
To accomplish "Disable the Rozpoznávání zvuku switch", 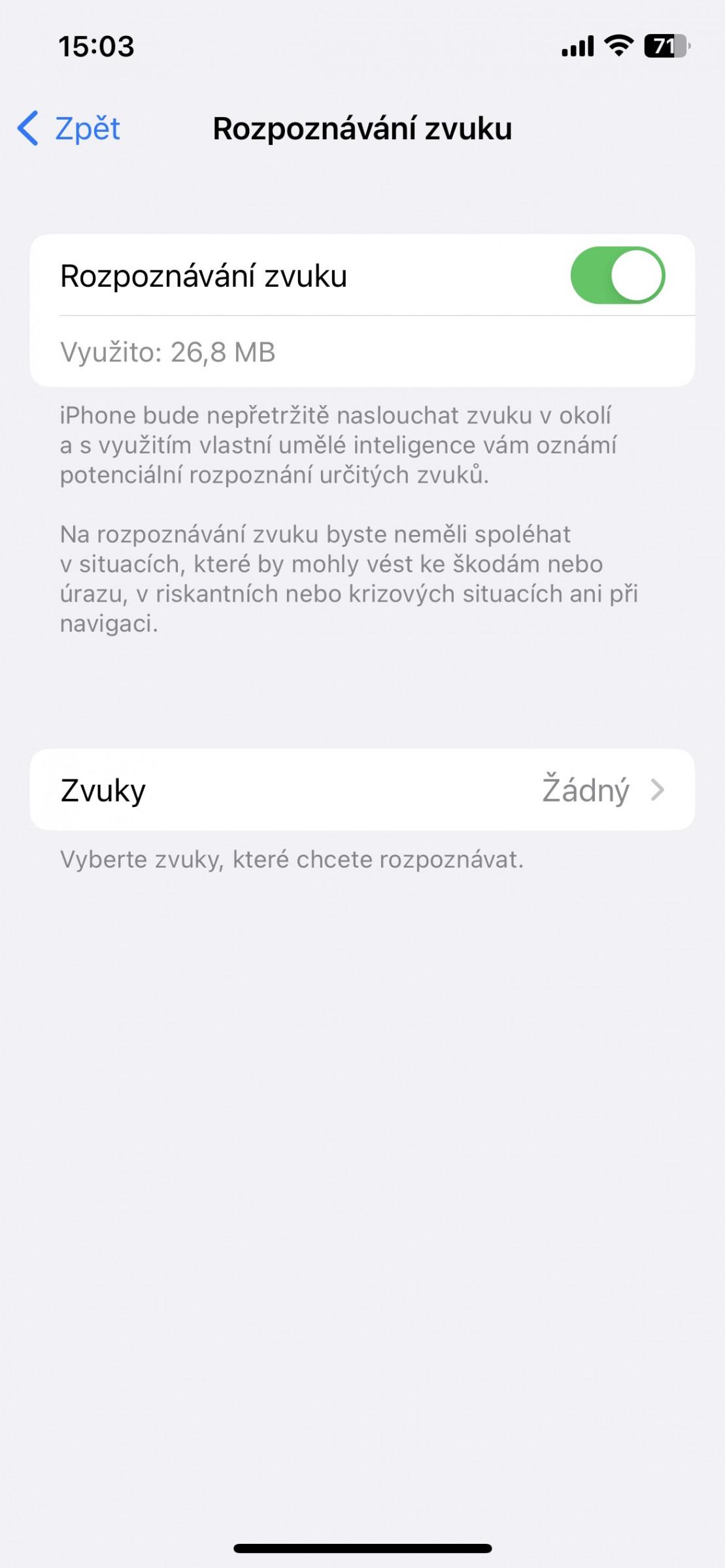I will tap(617, 275).
